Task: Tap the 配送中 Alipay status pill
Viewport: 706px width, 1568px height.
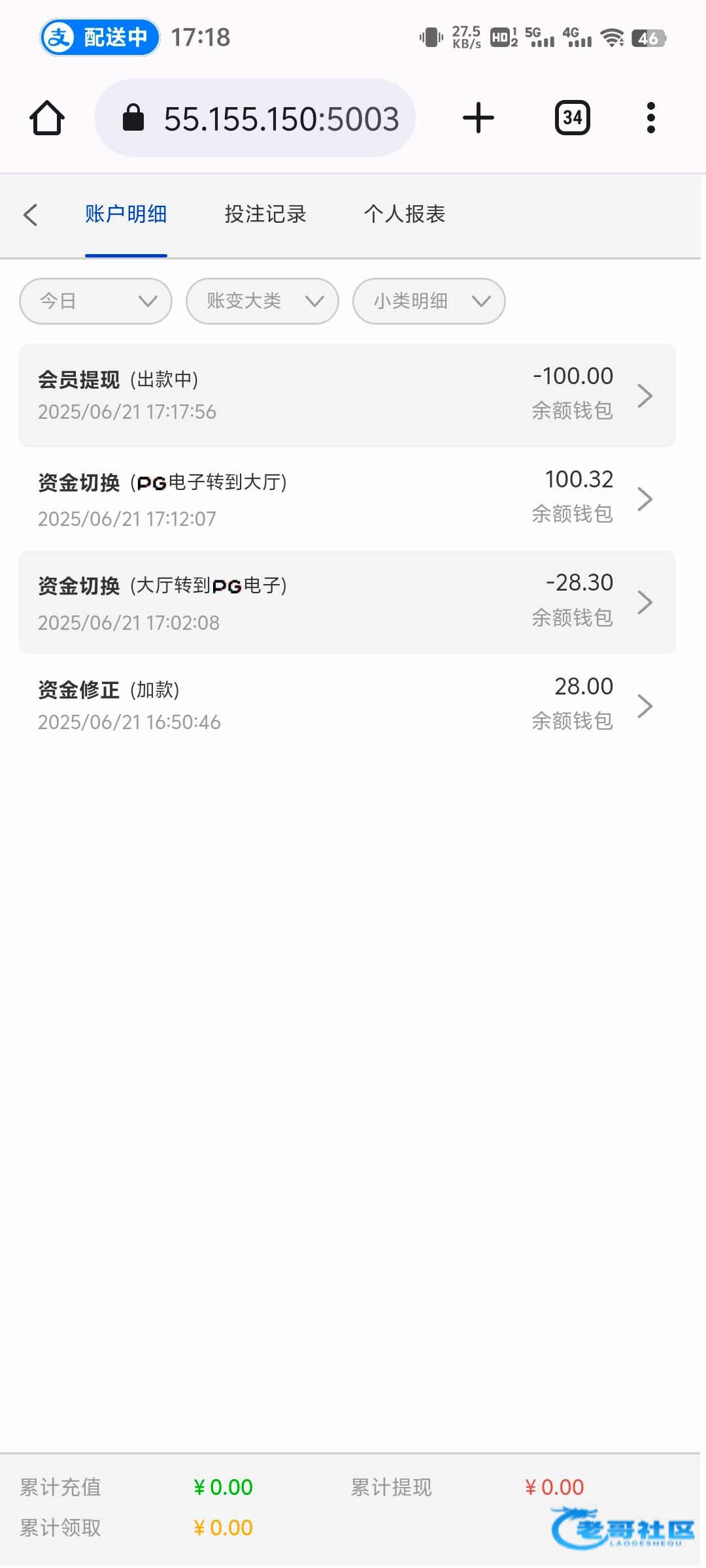Action: coord(100,37)
